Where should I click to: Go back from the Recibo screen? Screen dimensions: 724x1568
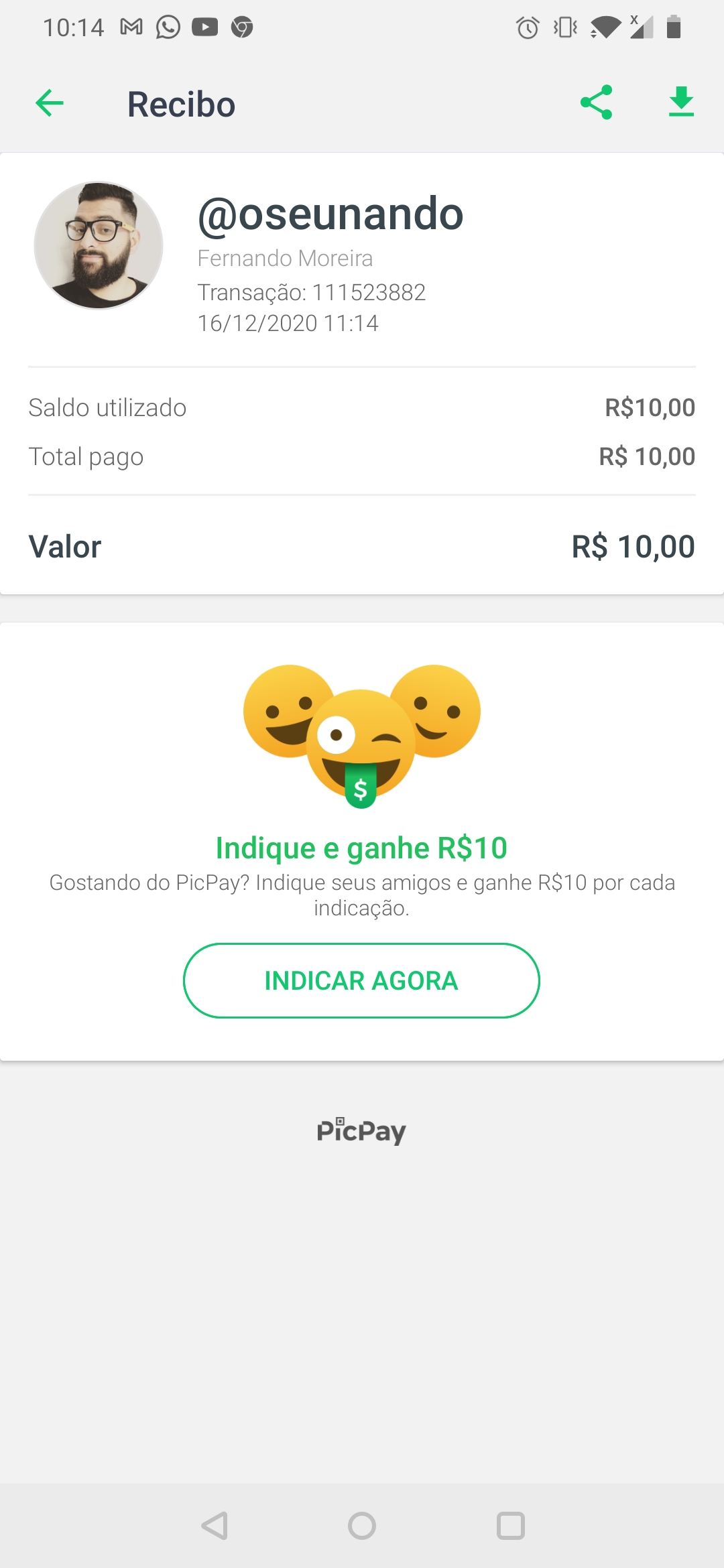pos(50,103)
